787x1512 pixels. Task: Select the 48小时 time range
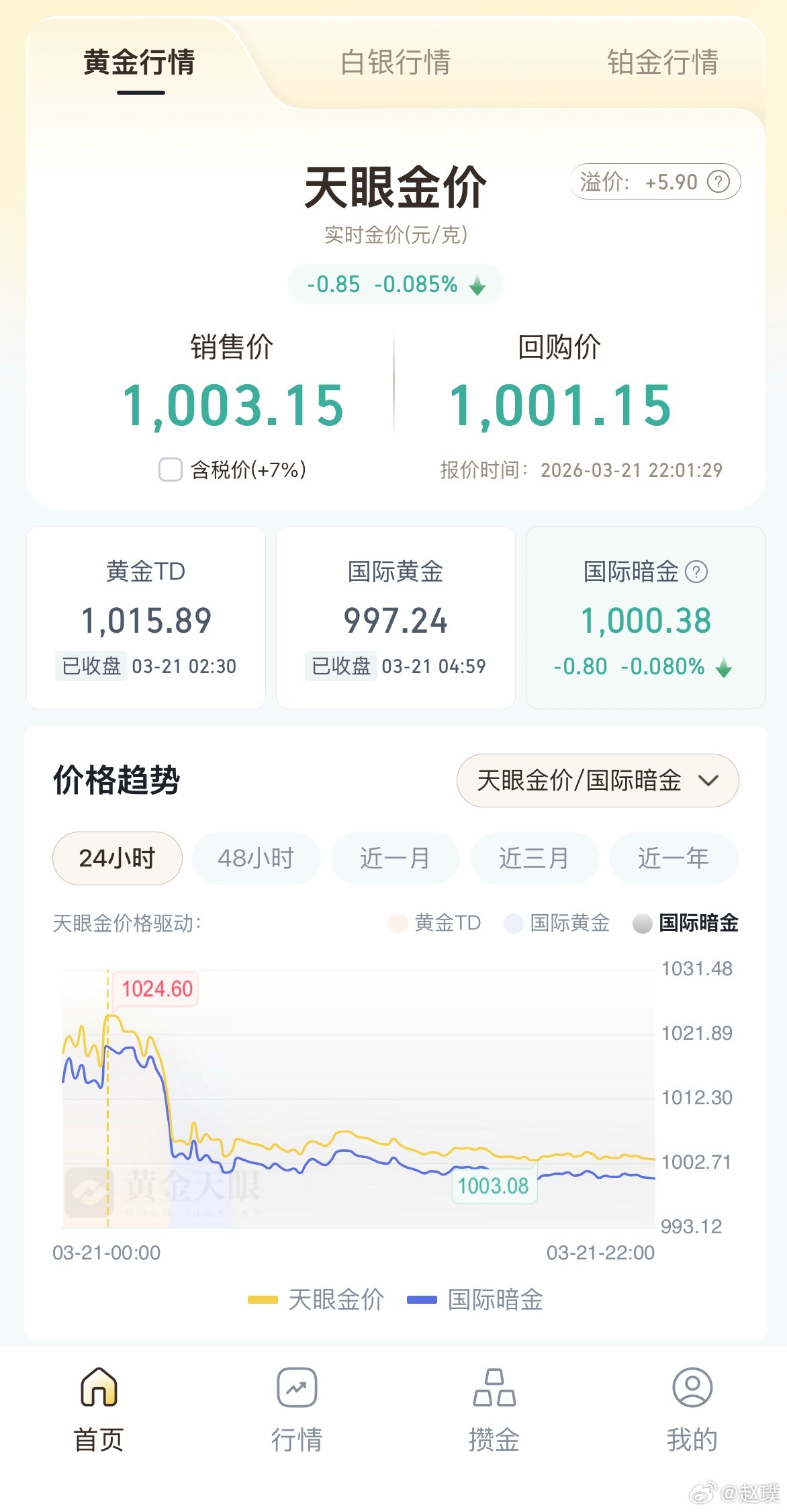[256, 858]
